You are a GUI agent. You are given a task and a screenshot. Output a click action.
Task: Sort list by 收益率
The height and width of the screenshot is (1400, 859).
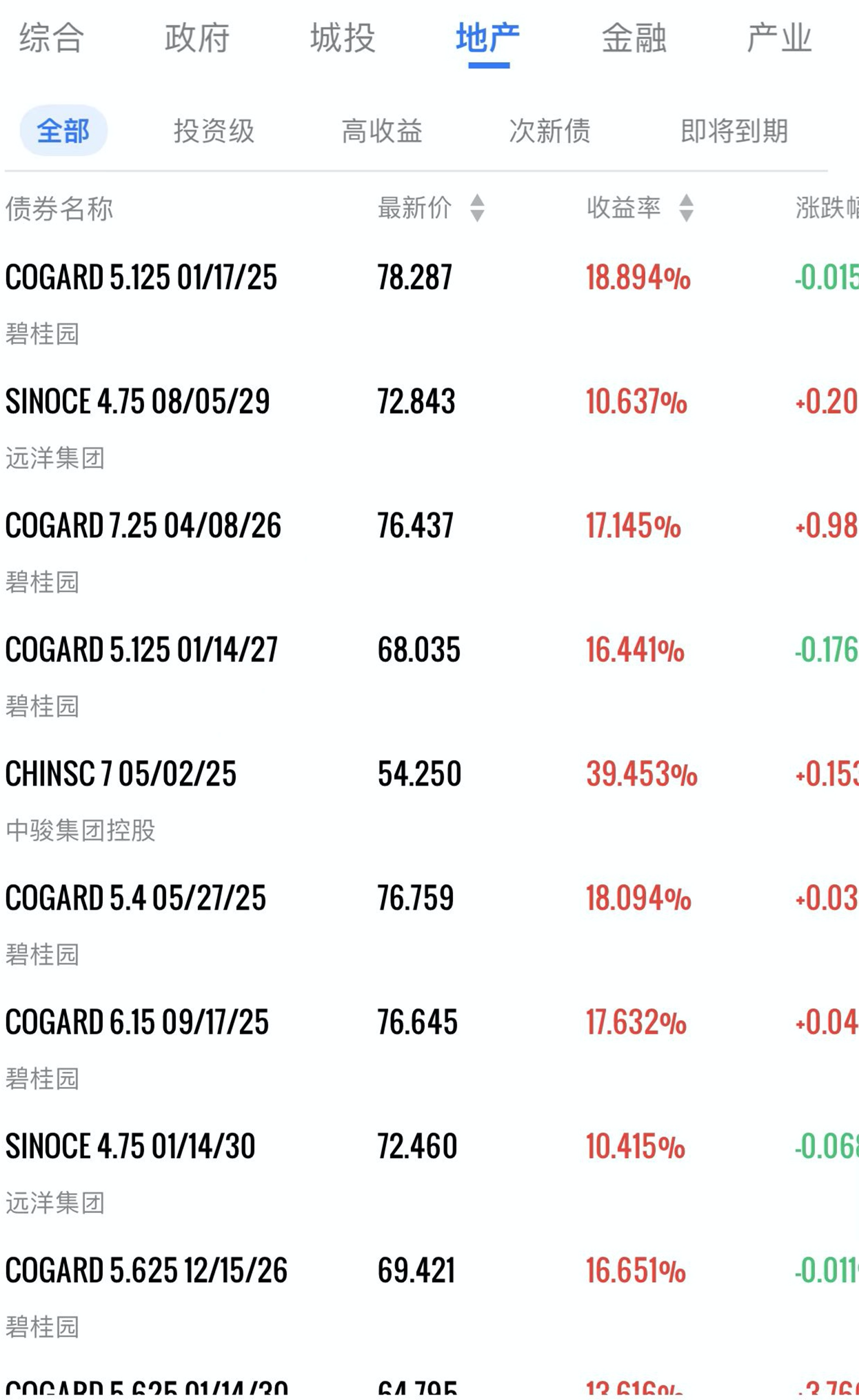(x=640, y=208)
